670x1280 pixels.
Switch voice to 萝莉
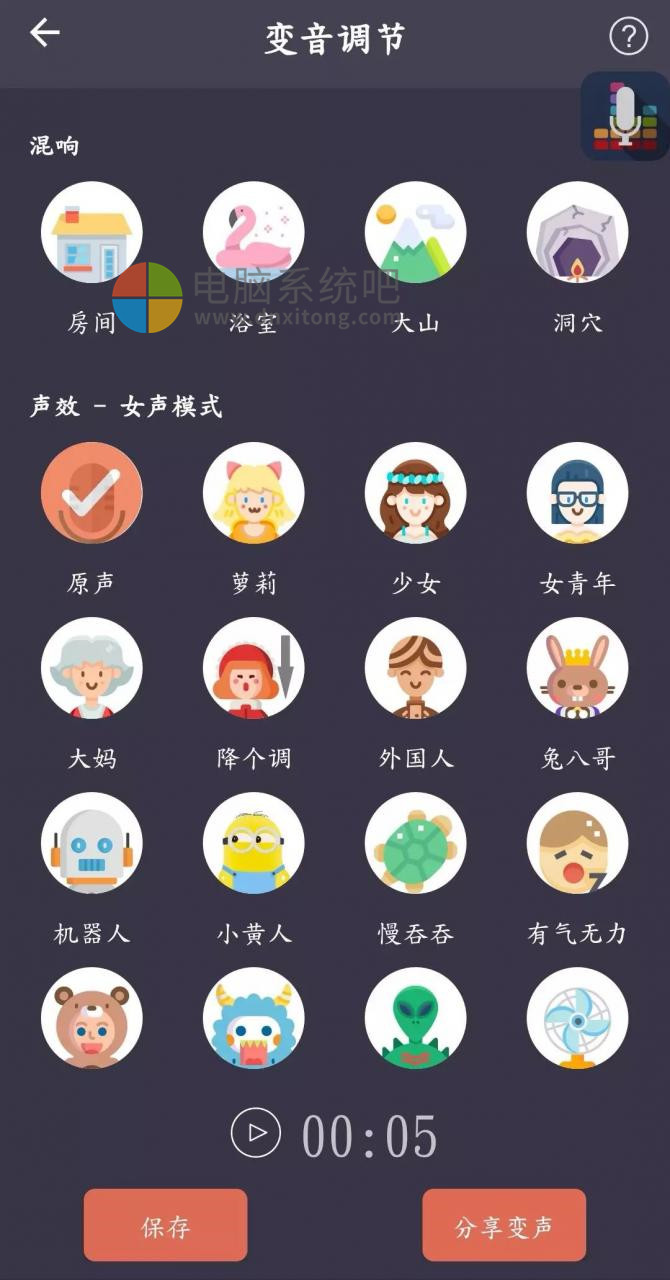tap(253, 493)
